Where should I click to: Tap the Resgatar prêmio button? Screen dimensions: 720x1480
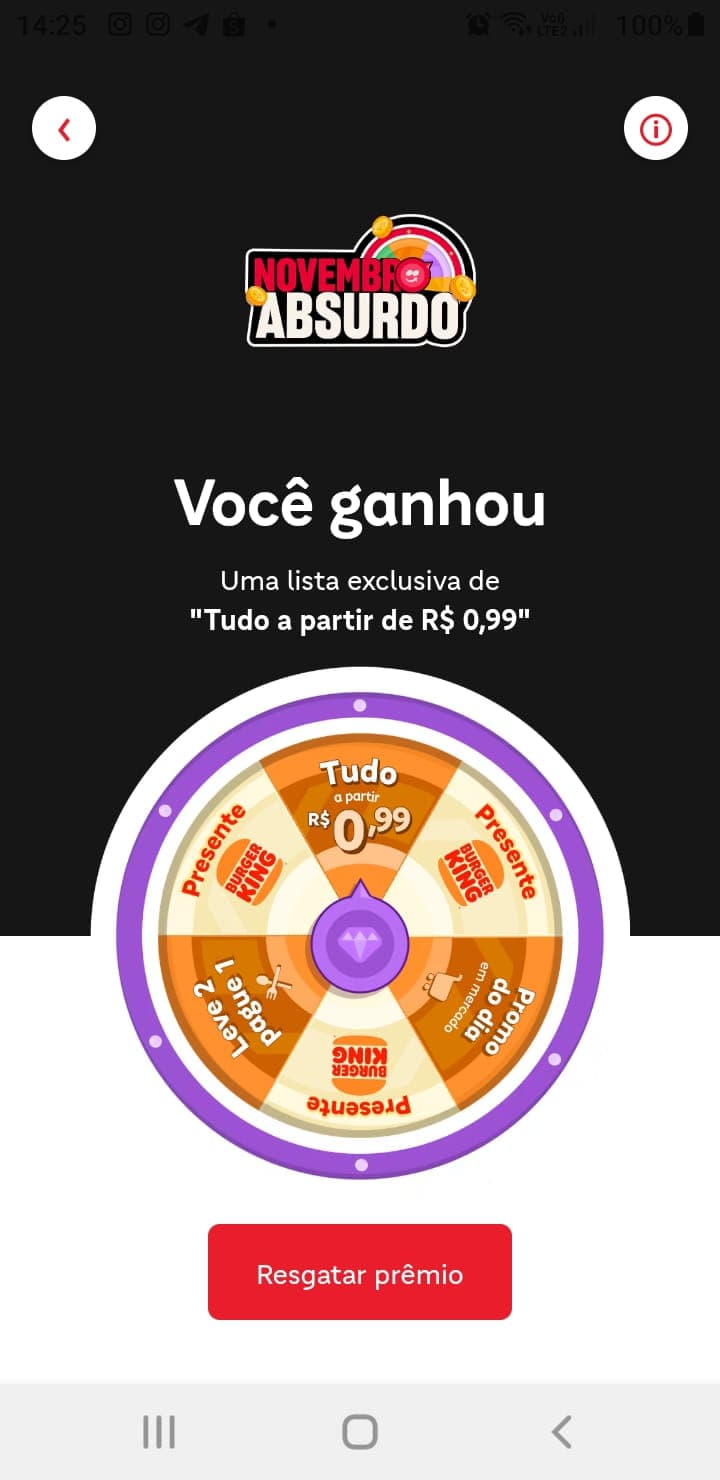tap(360, 1272)
